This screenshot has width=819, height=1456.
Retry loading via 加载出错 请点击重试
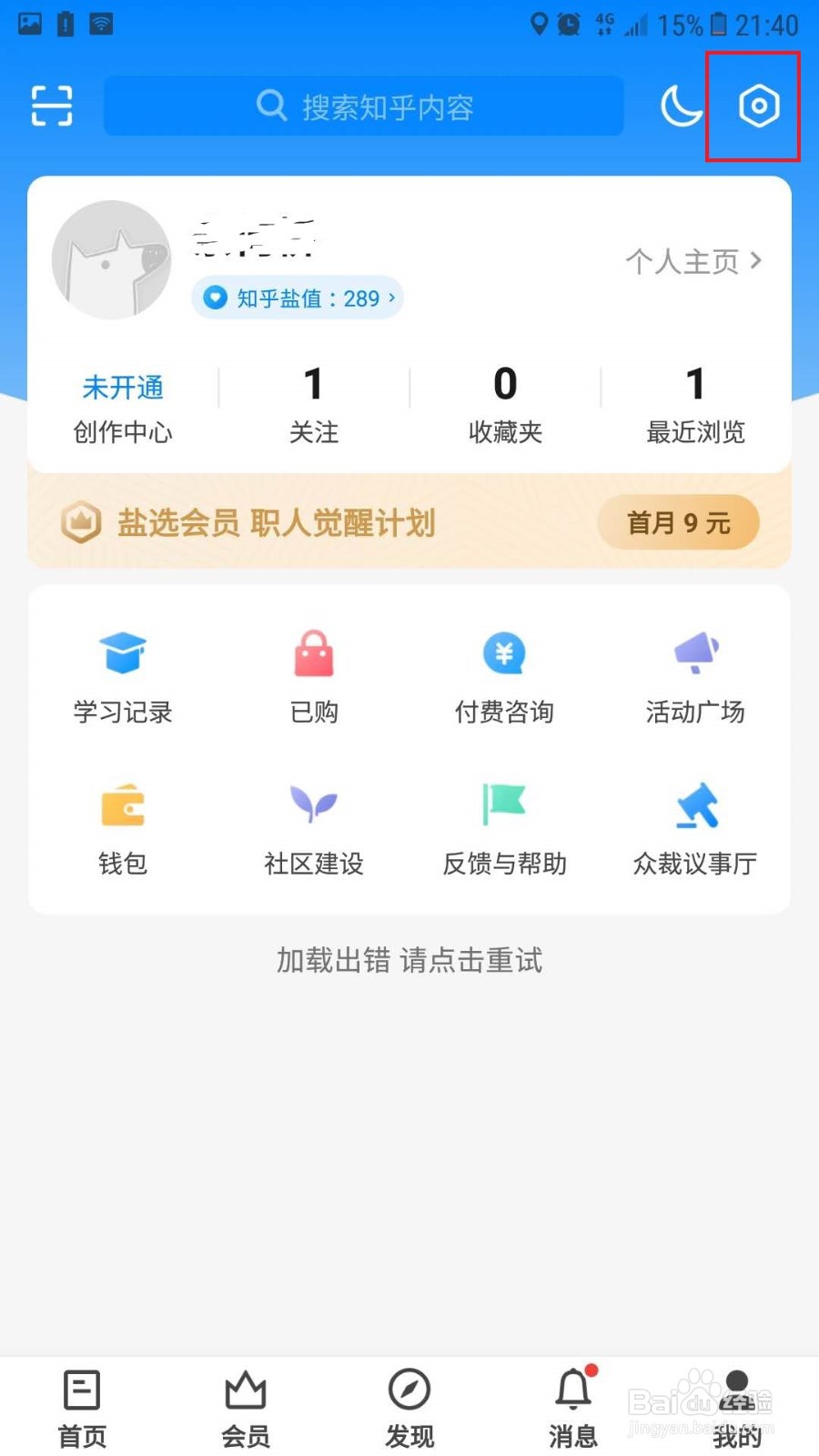click(x=409, y=960)
